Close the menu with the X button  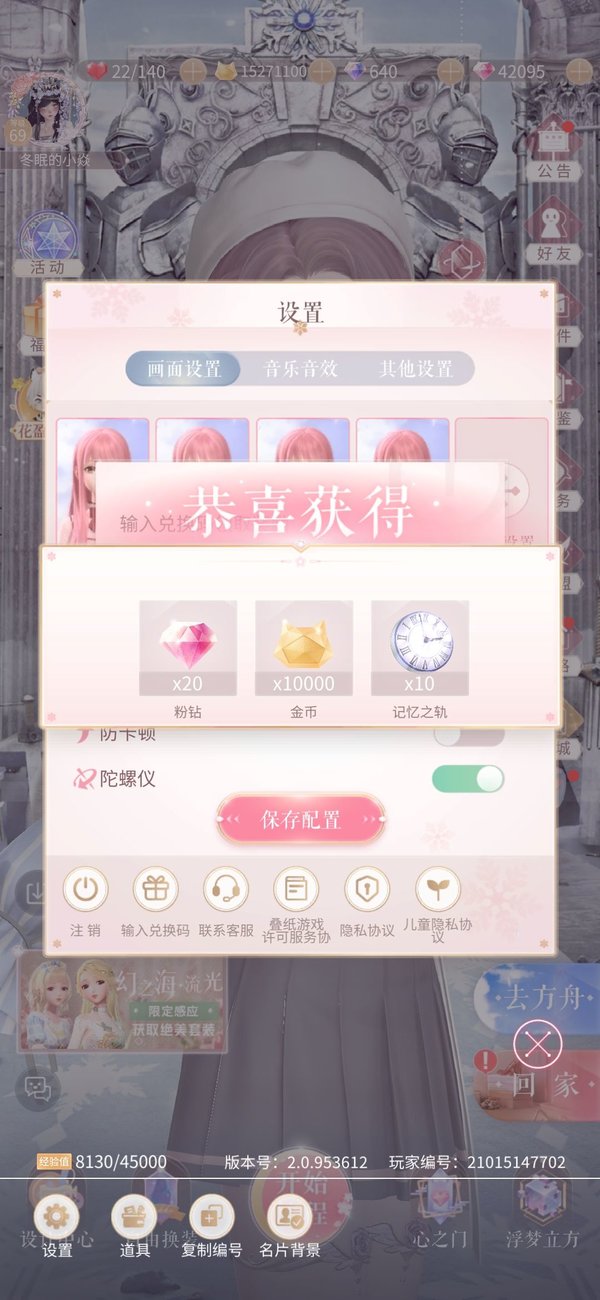click(538, 1045)
